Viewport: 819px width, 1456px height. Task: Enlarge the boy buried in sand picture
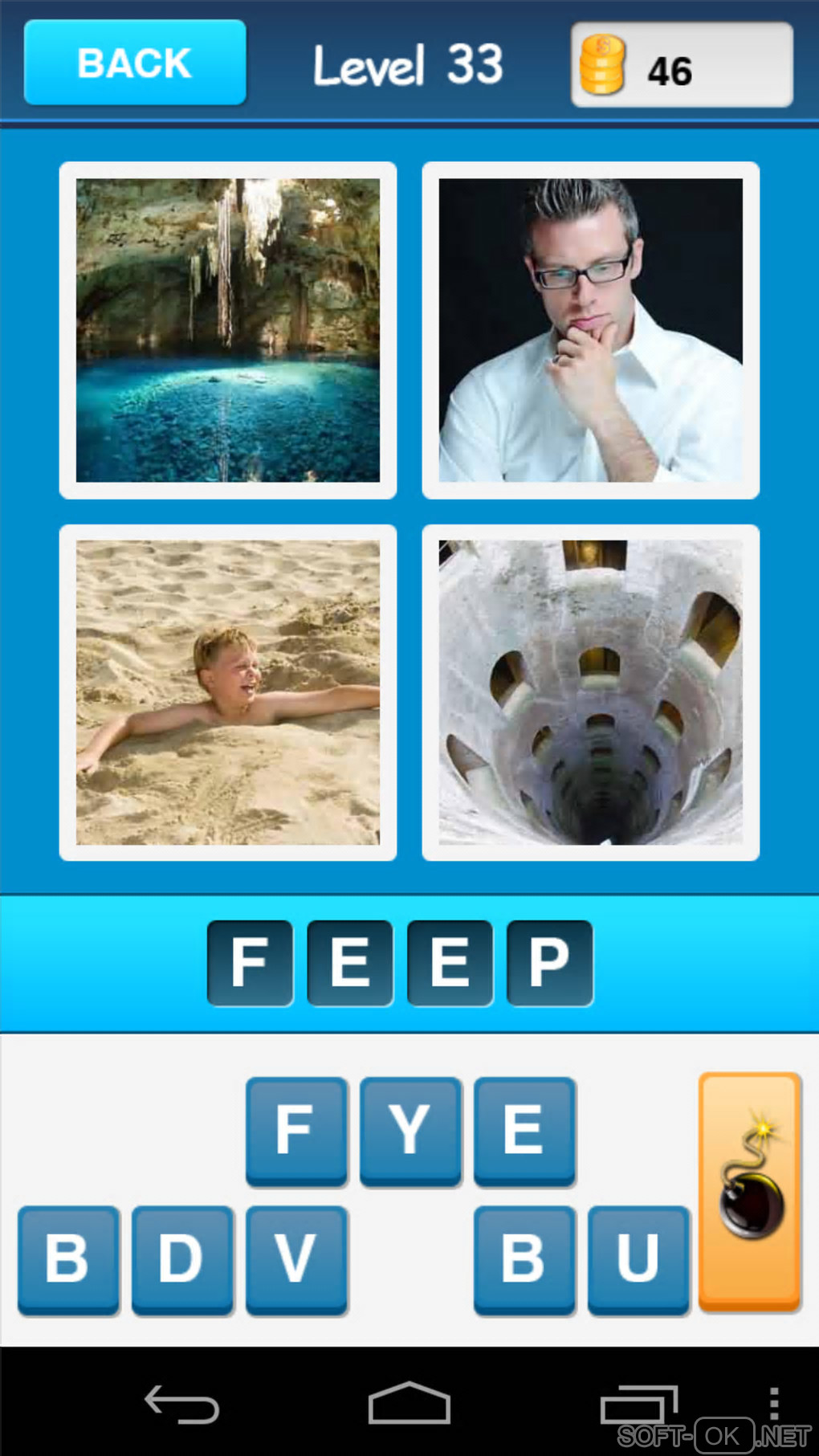click(228, 692)
